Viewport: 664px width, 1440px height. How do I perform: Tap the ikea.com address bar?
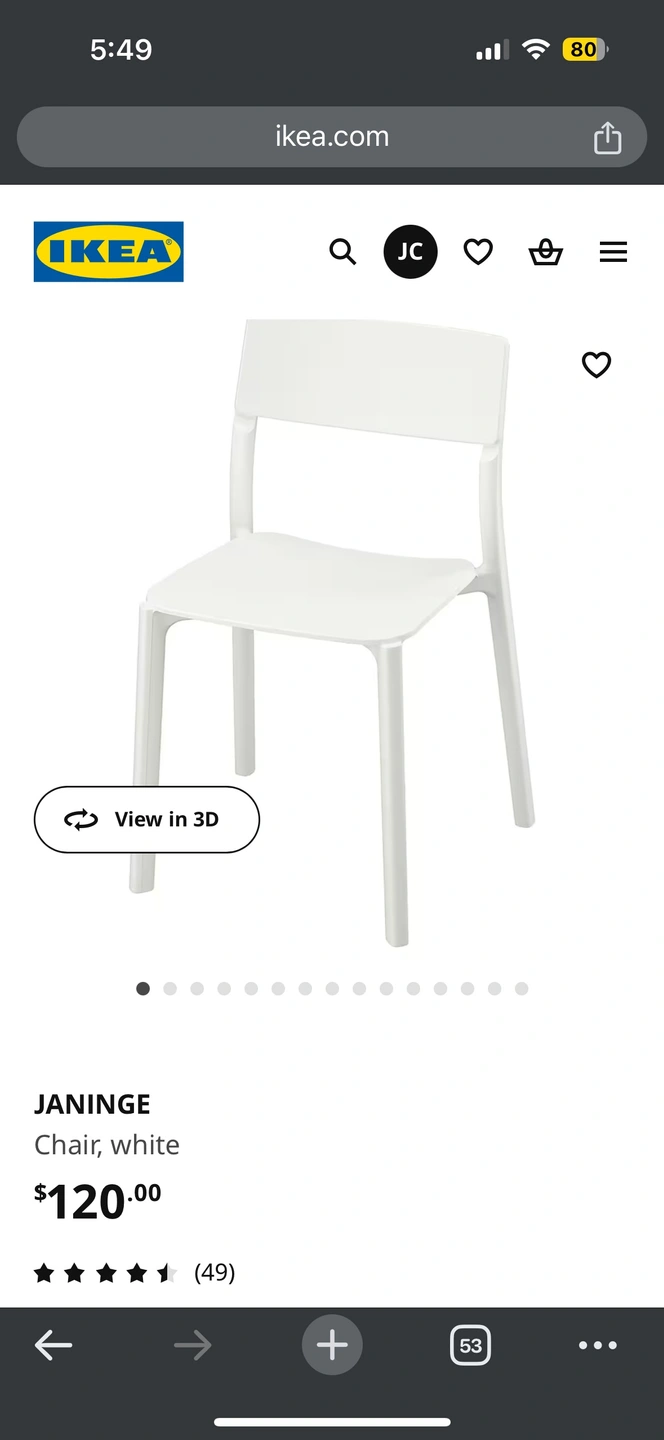[332, 137]
